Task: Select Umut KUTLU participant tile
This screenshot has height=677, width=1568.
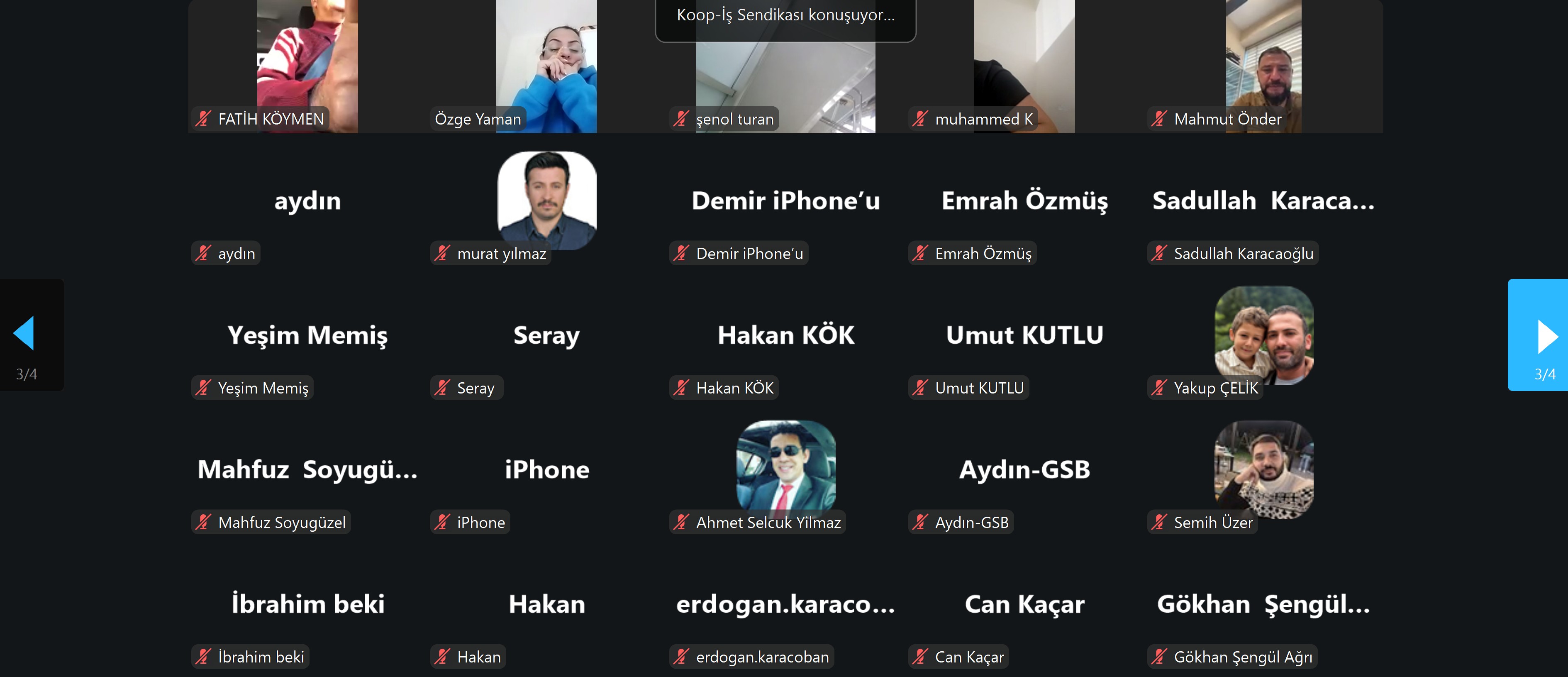Action: coord(1024,335)
